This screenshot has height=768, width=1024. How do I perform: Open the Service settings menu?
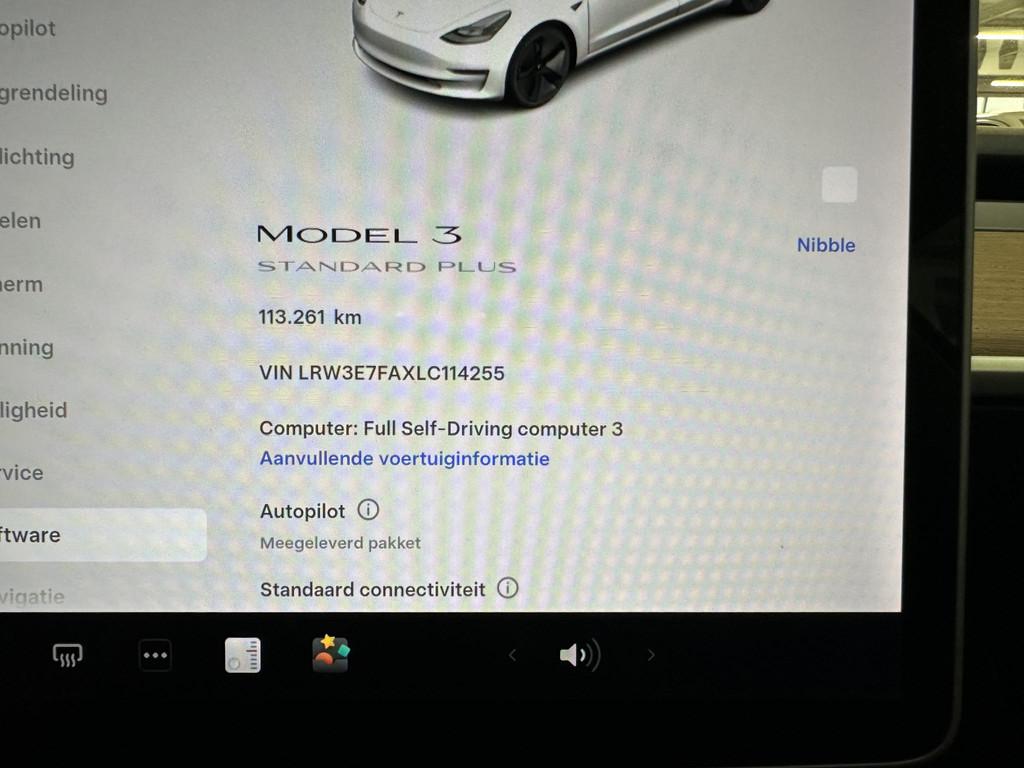(22, 473)
